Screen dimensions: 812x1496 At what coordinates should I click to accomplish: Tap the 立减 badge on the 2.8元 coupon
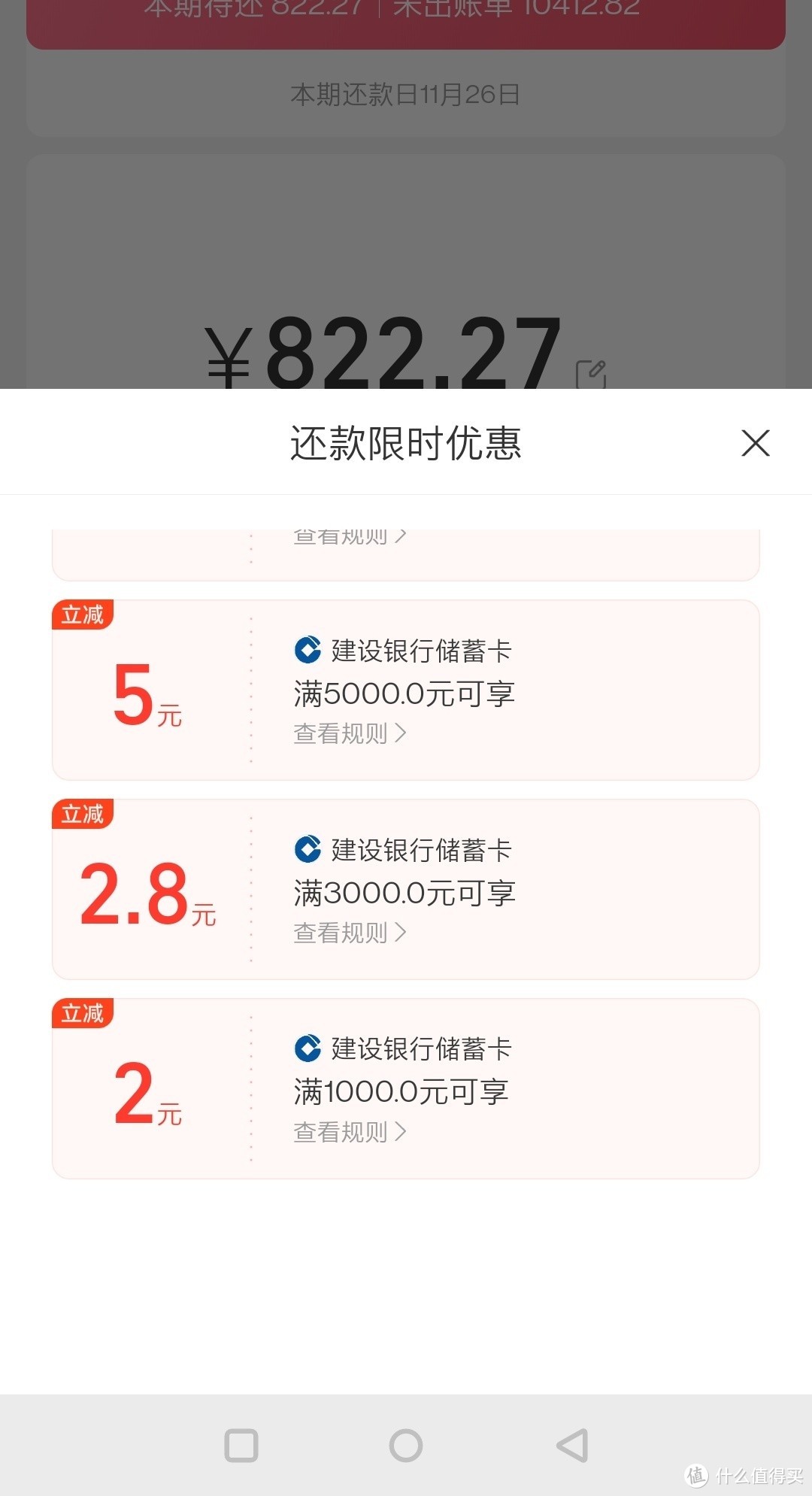pos(83,813)
